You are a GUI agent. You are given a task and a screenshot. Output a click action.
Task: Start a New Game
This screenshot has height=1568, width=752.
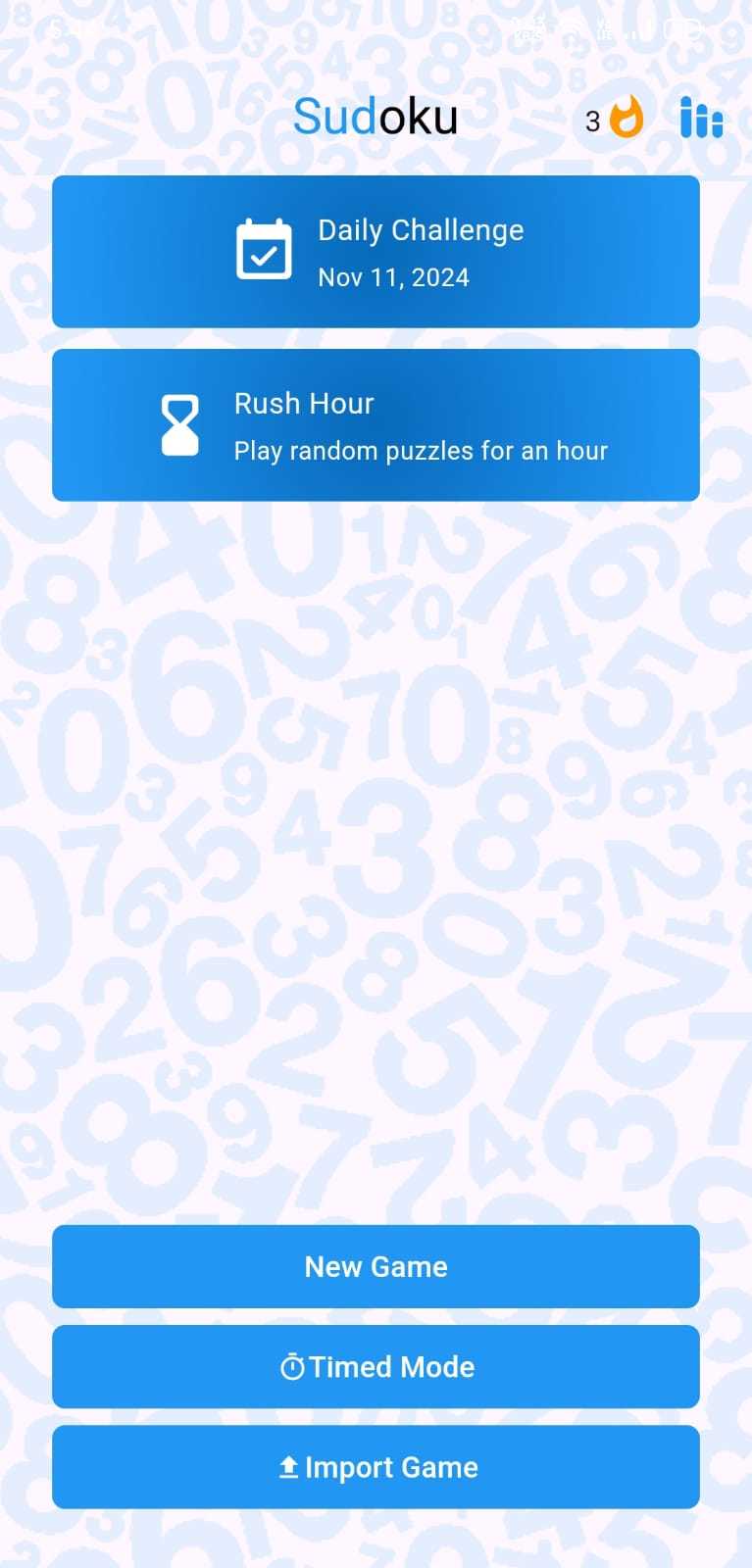pyautogui.click(x=376, y=1266)
